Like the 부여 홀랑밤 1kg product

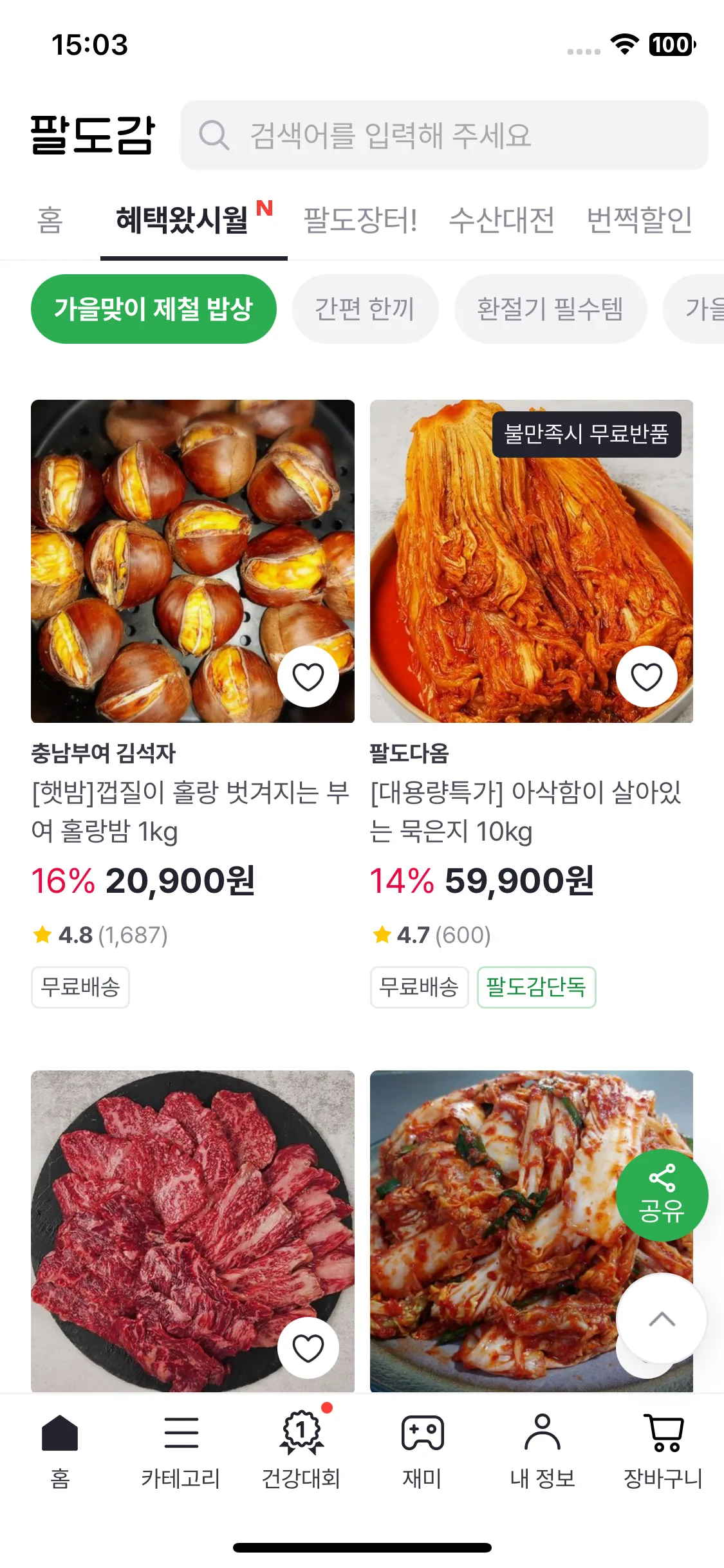click(x=308, y=677)
